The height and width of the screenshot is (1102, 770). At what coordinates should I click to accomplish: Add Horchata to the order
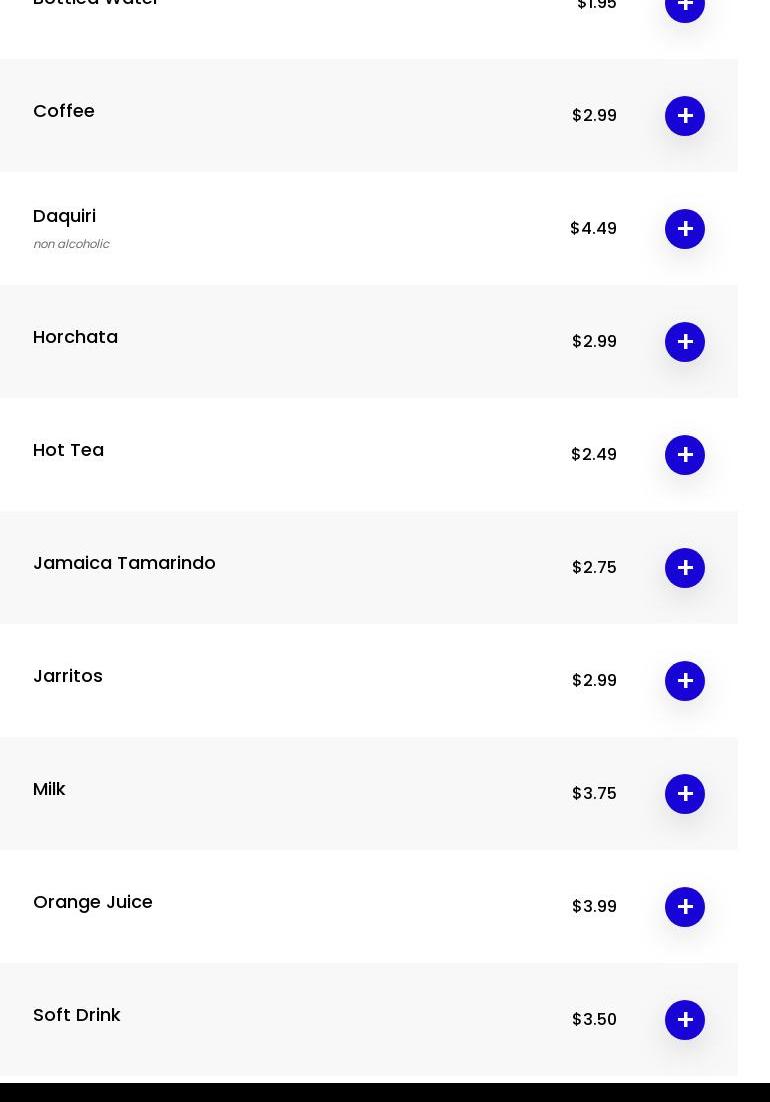coord(685,342)
